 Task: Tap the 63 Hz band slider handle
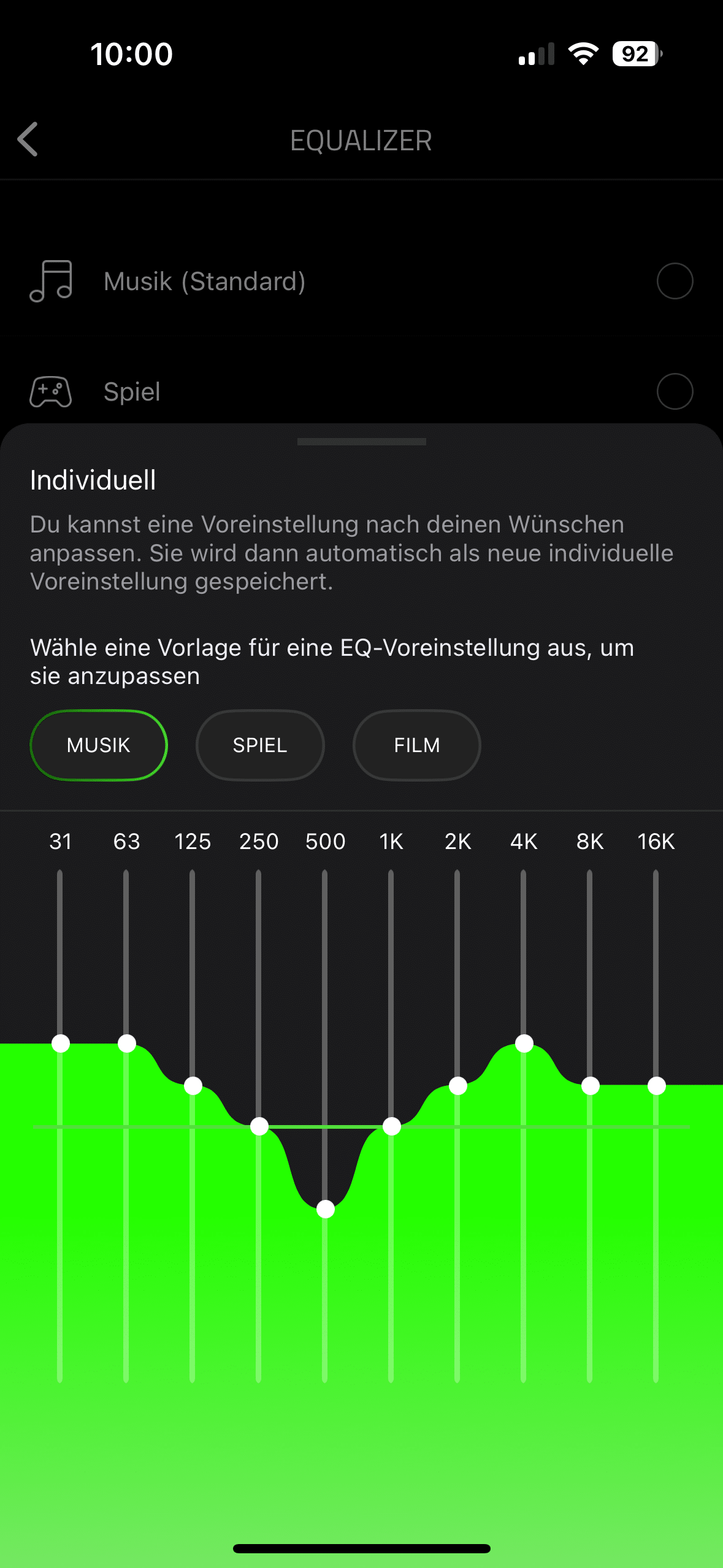[x=127, y=1043]
